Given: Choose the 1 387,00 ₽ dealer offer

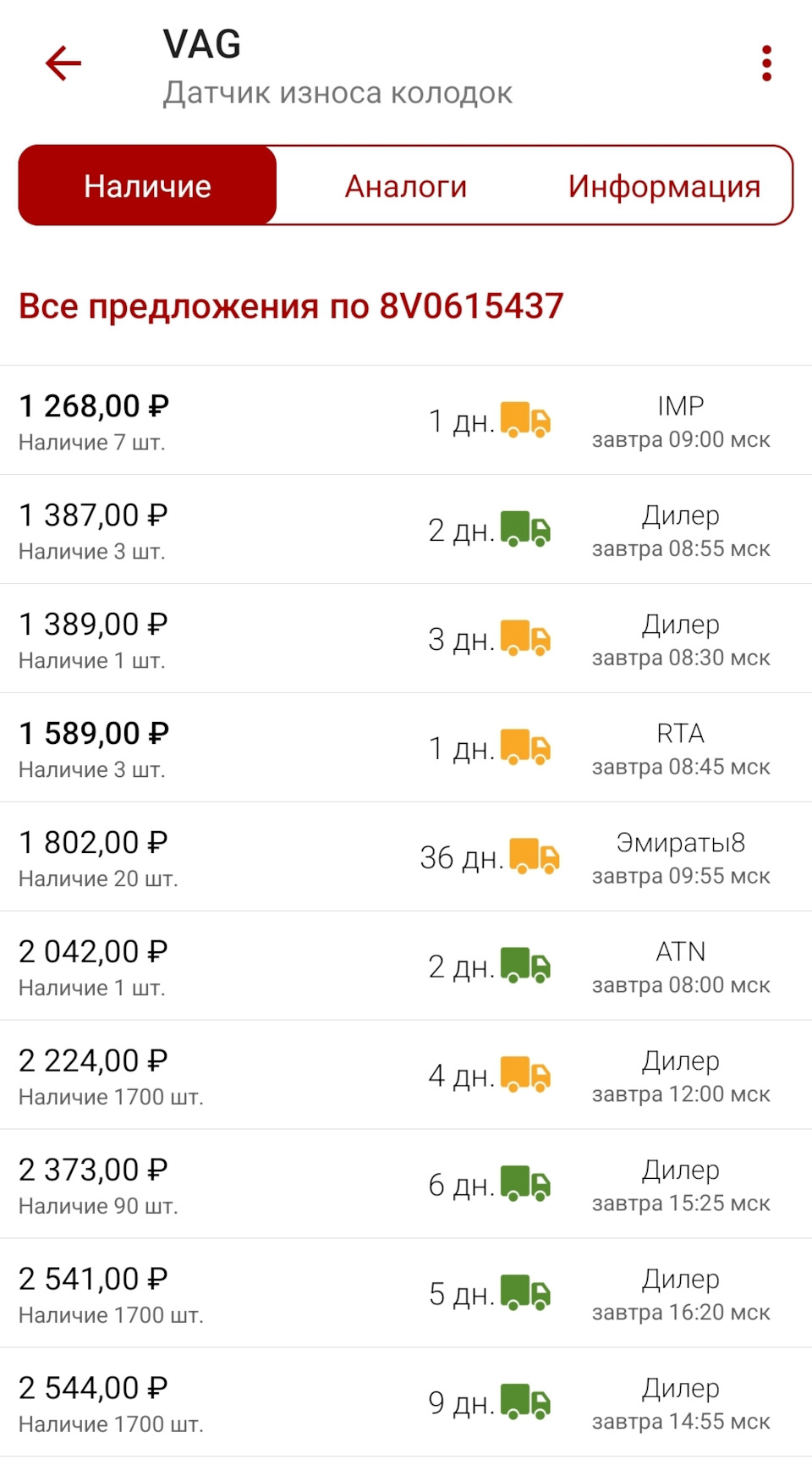Looking at the screenshot, I should click(x=406, y=530).
